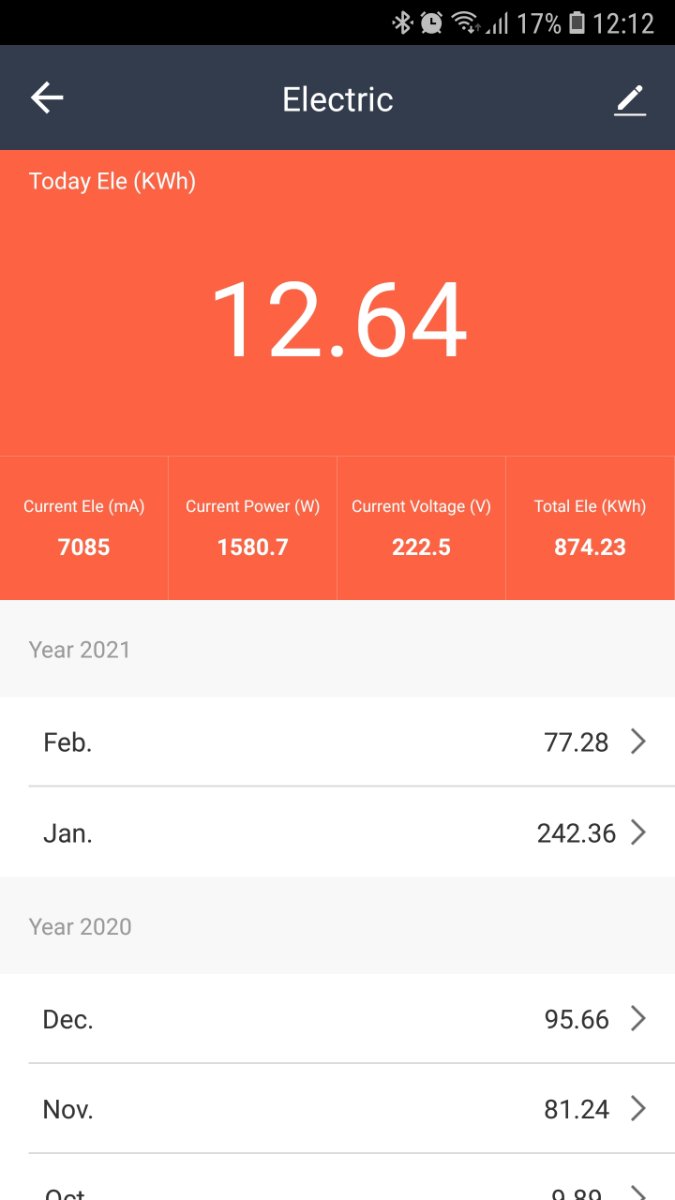675x1200 pixels.
Task: Select the Nov. 2020 usage row
Action: point(337,1109)
